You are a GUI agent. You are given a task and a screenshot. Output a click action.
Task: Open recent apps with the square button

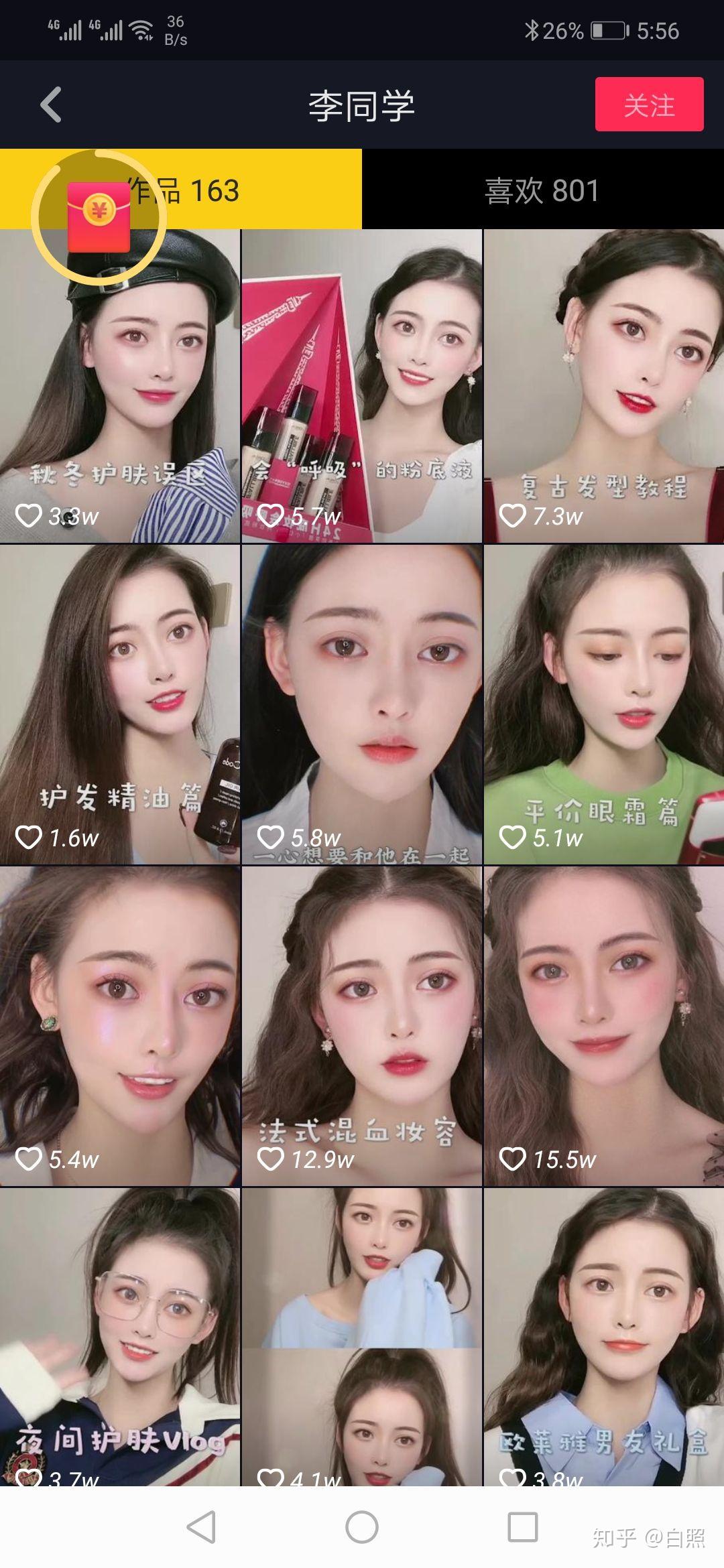(x=522, y=1528)
